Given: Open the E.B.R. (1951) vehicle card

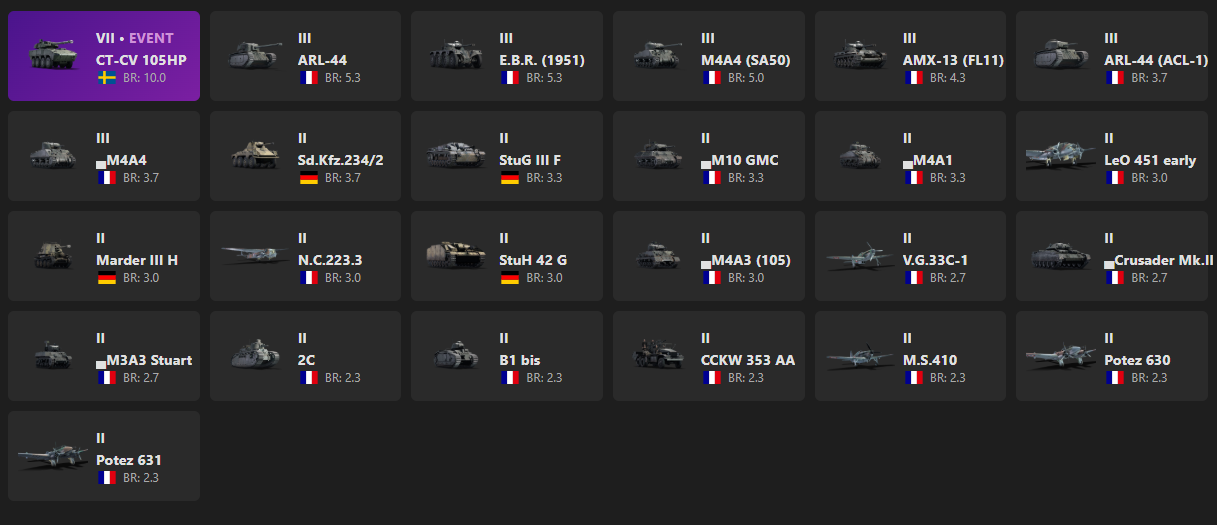Looking at the screenshot, I should 507,56.
